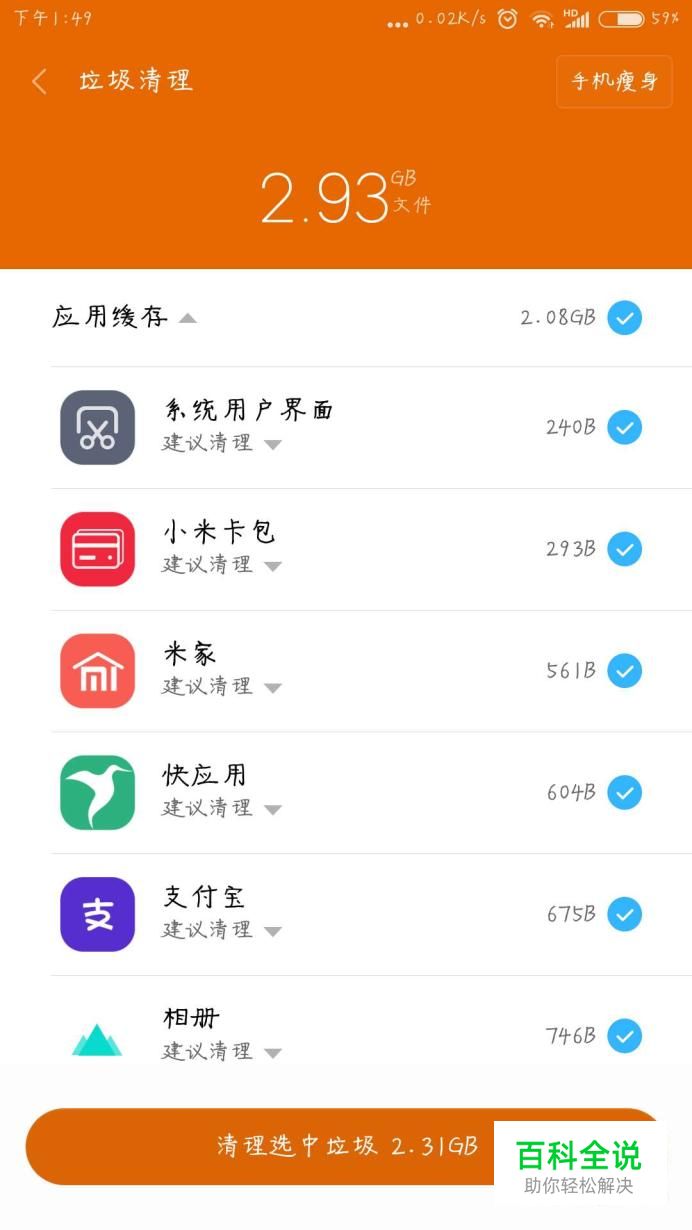Uncheck the 系统用户界面 checkbox
The height and width of the screenshot is (1230, 692).
point(624,428)
